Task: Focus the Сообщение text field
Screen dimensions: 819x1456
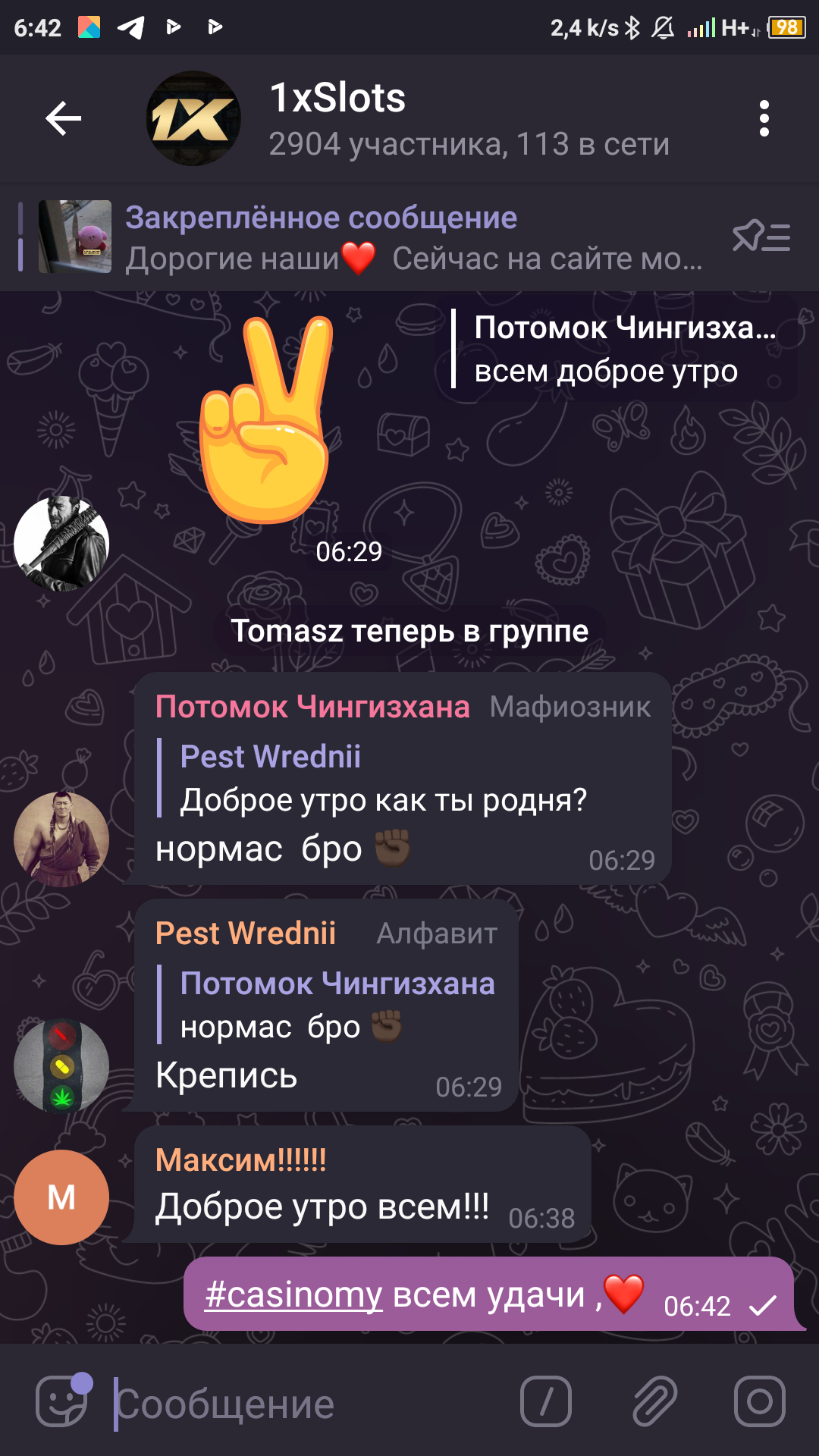Action: 303,1404
